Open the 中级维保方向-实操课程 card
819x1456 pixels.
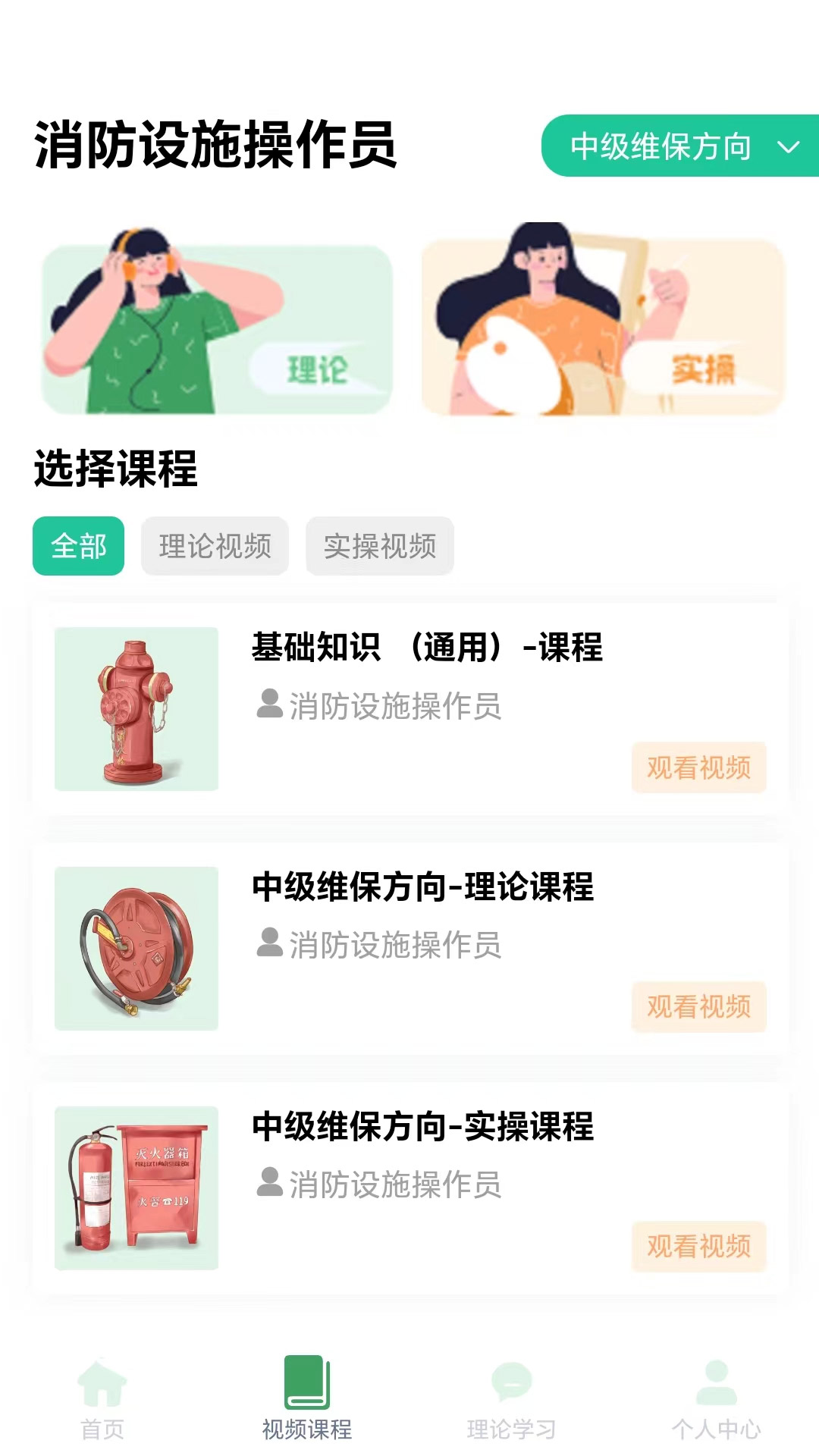pos(422,1127)
